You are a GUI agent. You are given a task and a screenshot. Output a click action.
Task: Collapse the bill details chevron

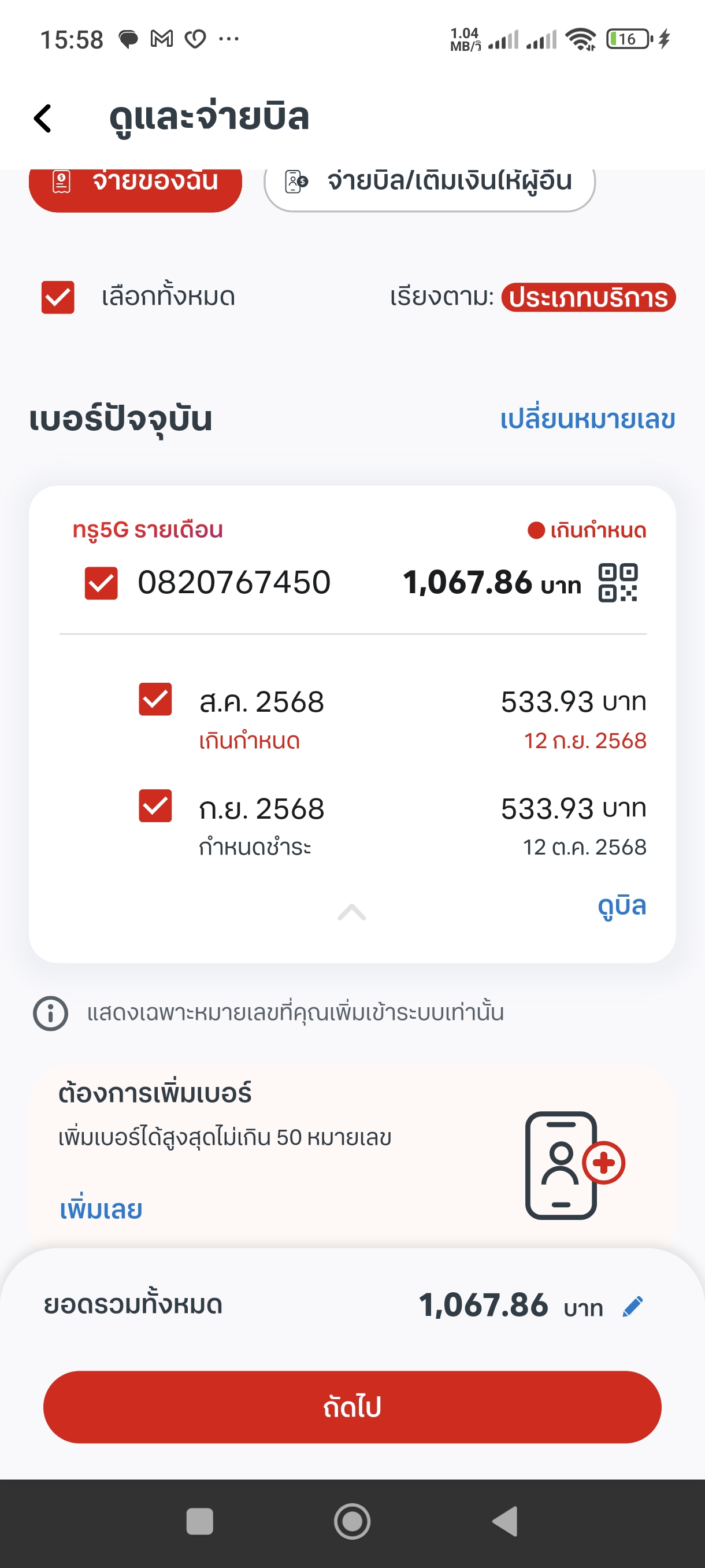[x=351, y=912]
